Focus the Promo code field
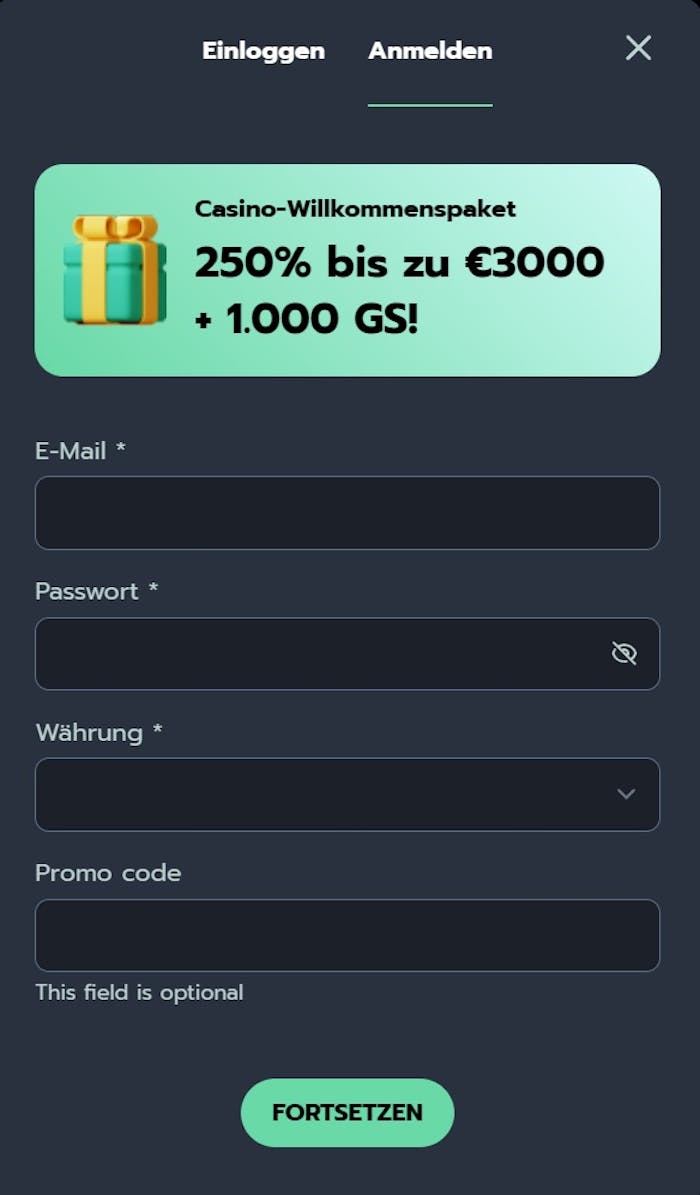Screen dimensions: 700x1195 pos(347,935)
